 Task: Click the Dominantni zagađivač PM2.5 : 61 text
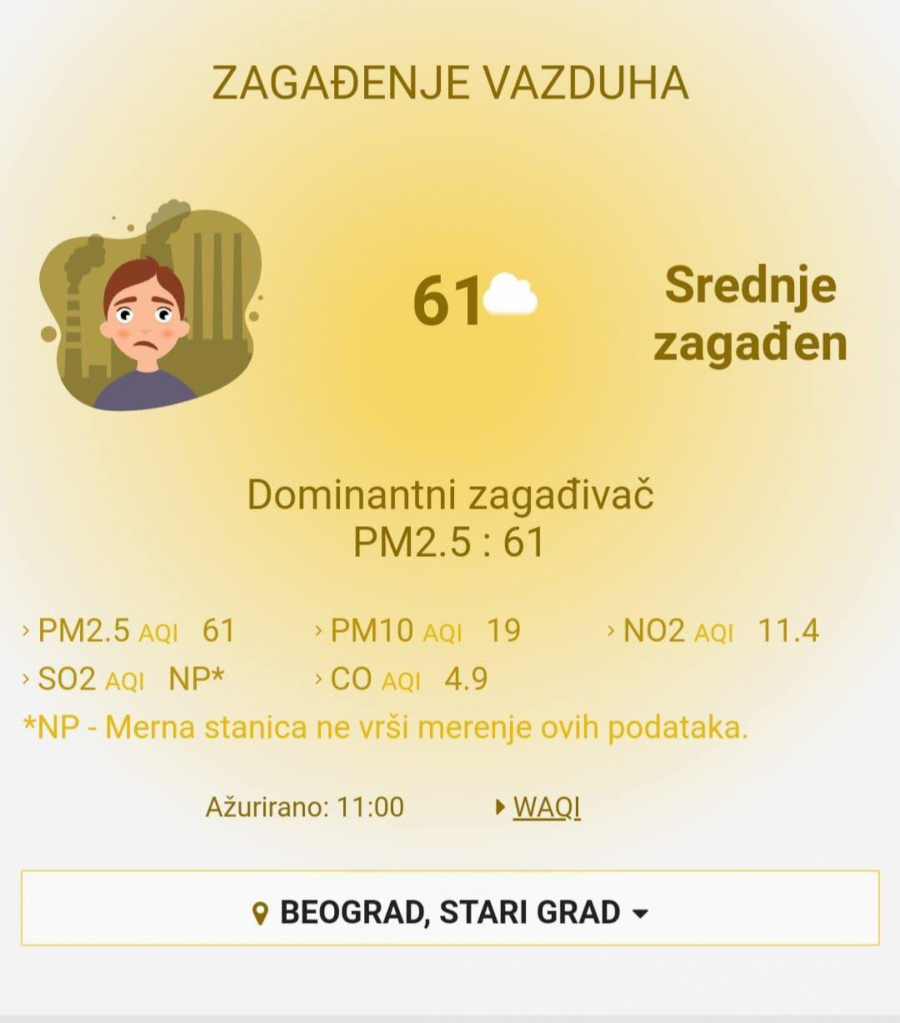tap(449, 518)
